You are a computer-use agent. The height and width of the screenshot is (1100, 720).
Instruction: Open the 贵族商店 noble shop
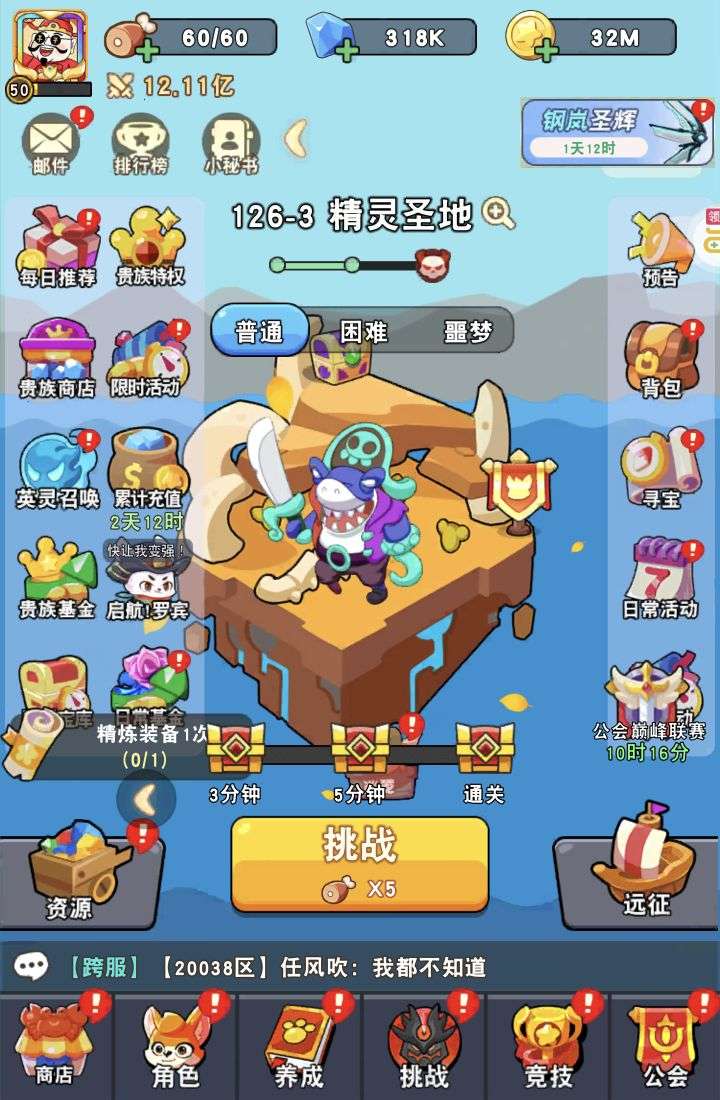point(57,356)
